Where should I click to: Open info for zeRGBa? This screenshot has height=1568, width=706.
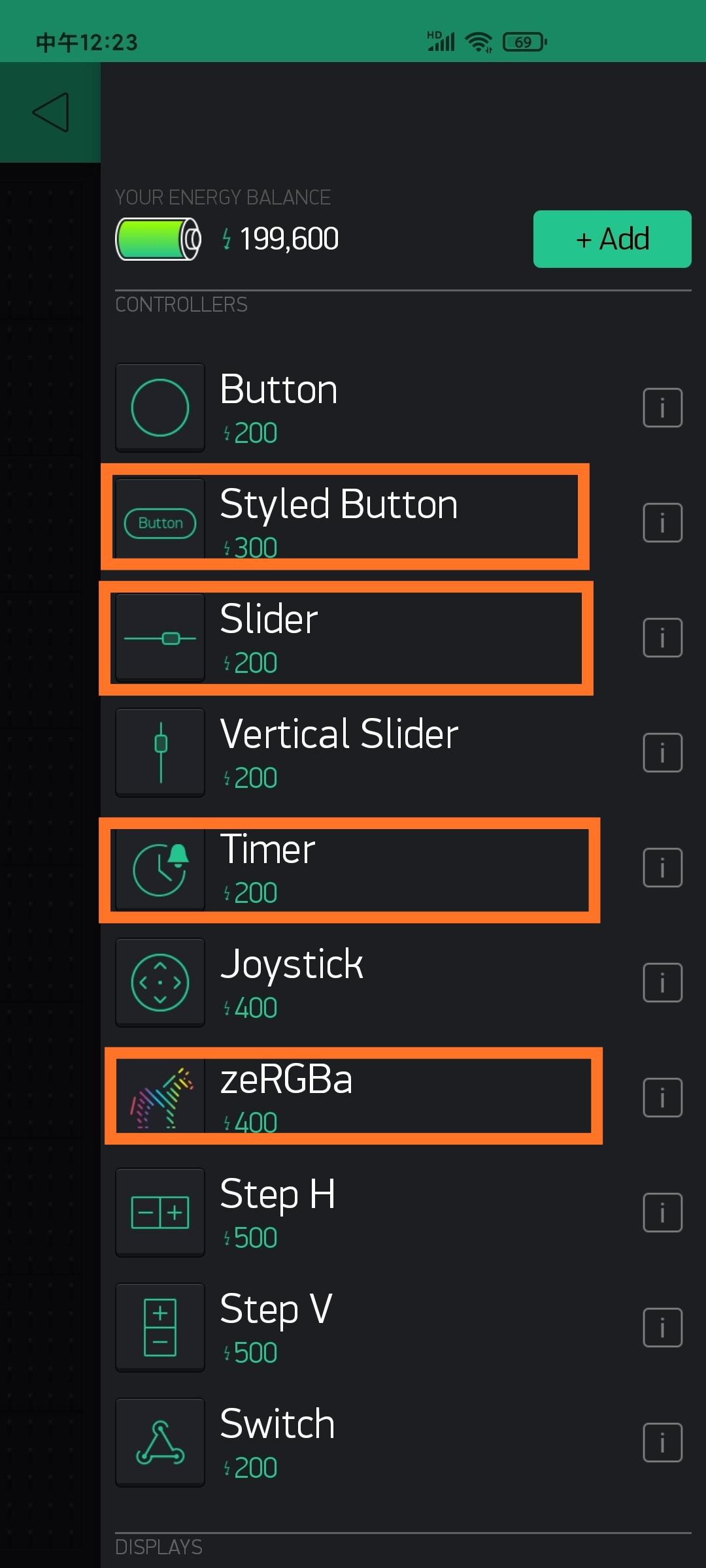click(663, 1098)
